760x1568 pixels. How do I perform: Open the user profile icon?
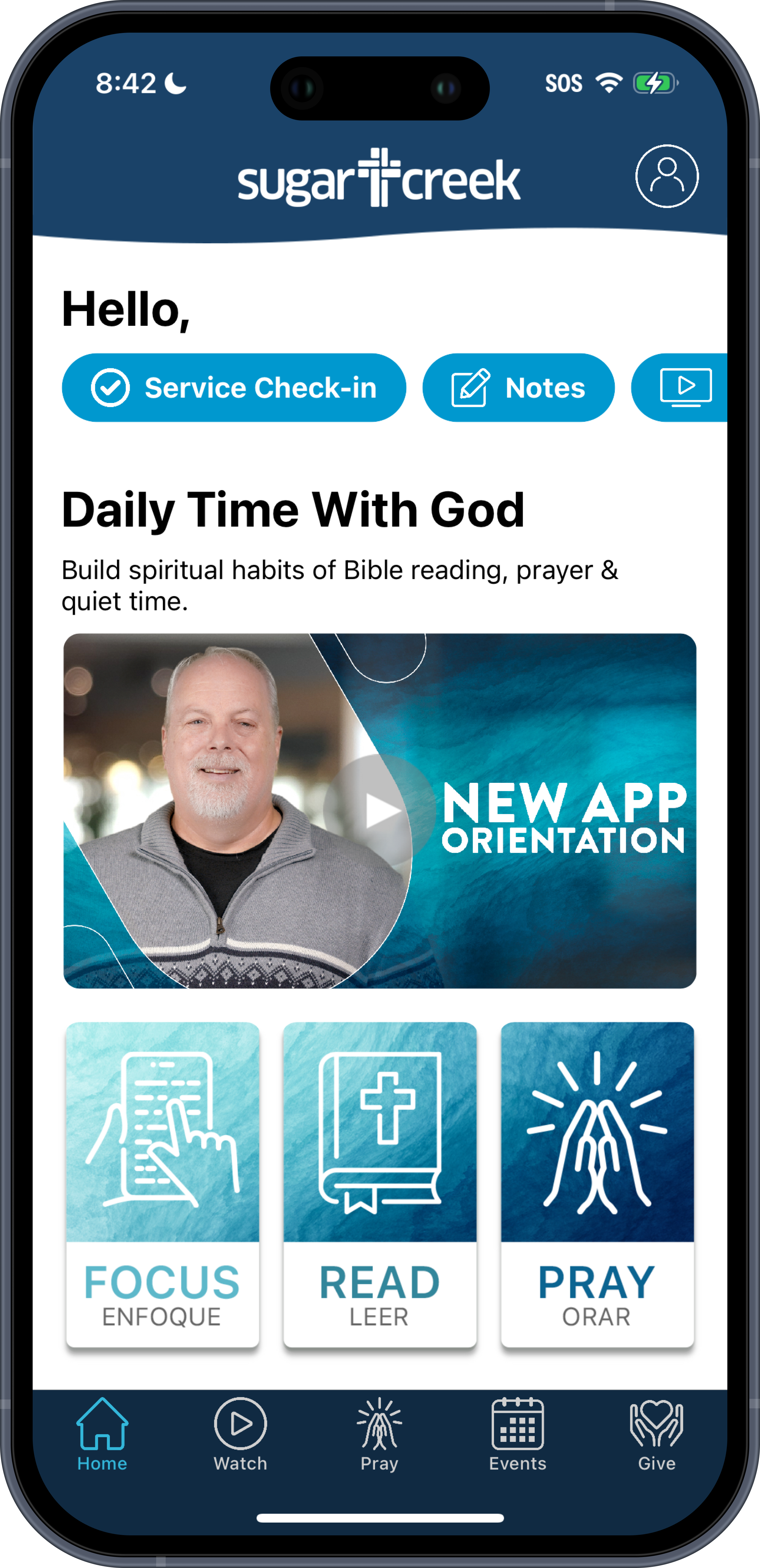tap(667, 176)
